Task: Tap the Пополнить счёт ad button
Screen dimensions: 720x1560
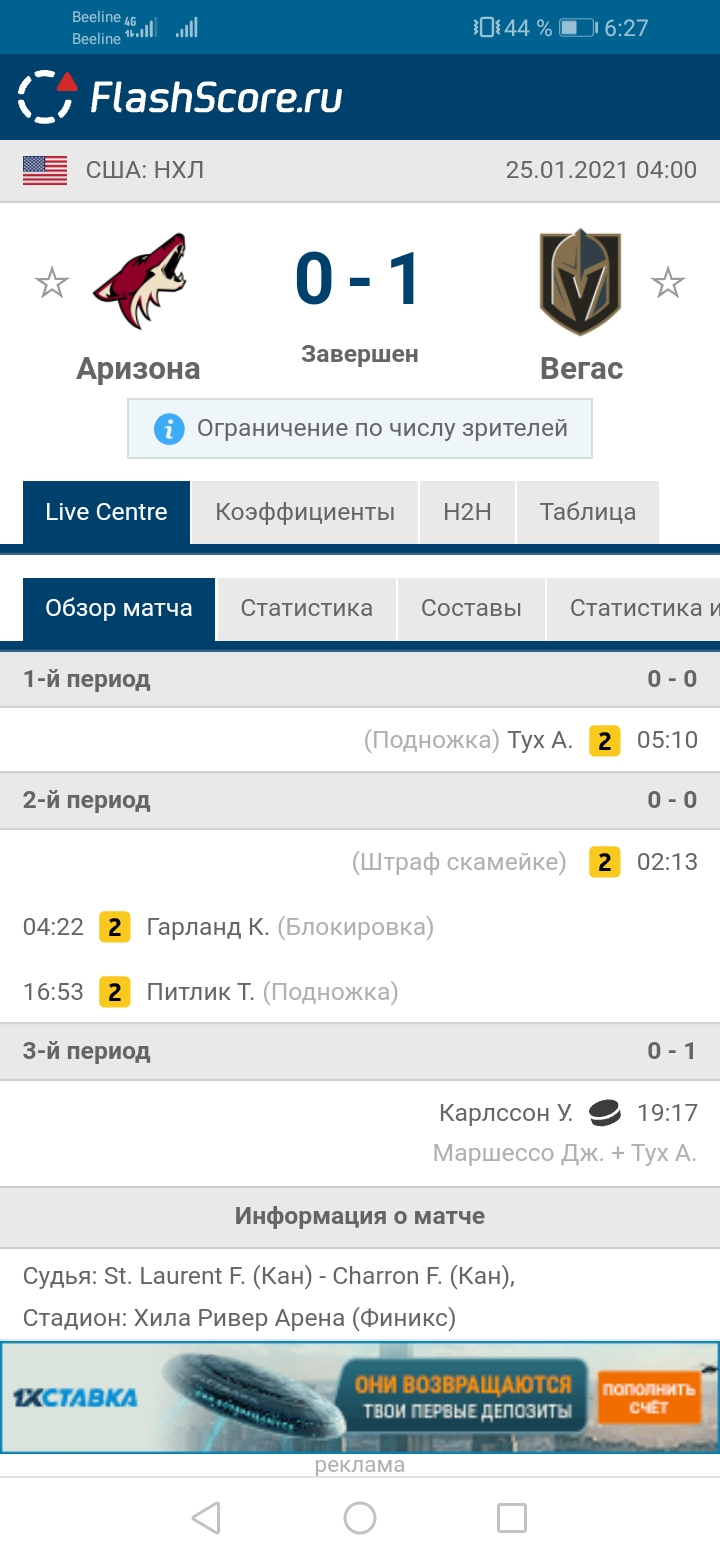Action: pos(648,1397)
